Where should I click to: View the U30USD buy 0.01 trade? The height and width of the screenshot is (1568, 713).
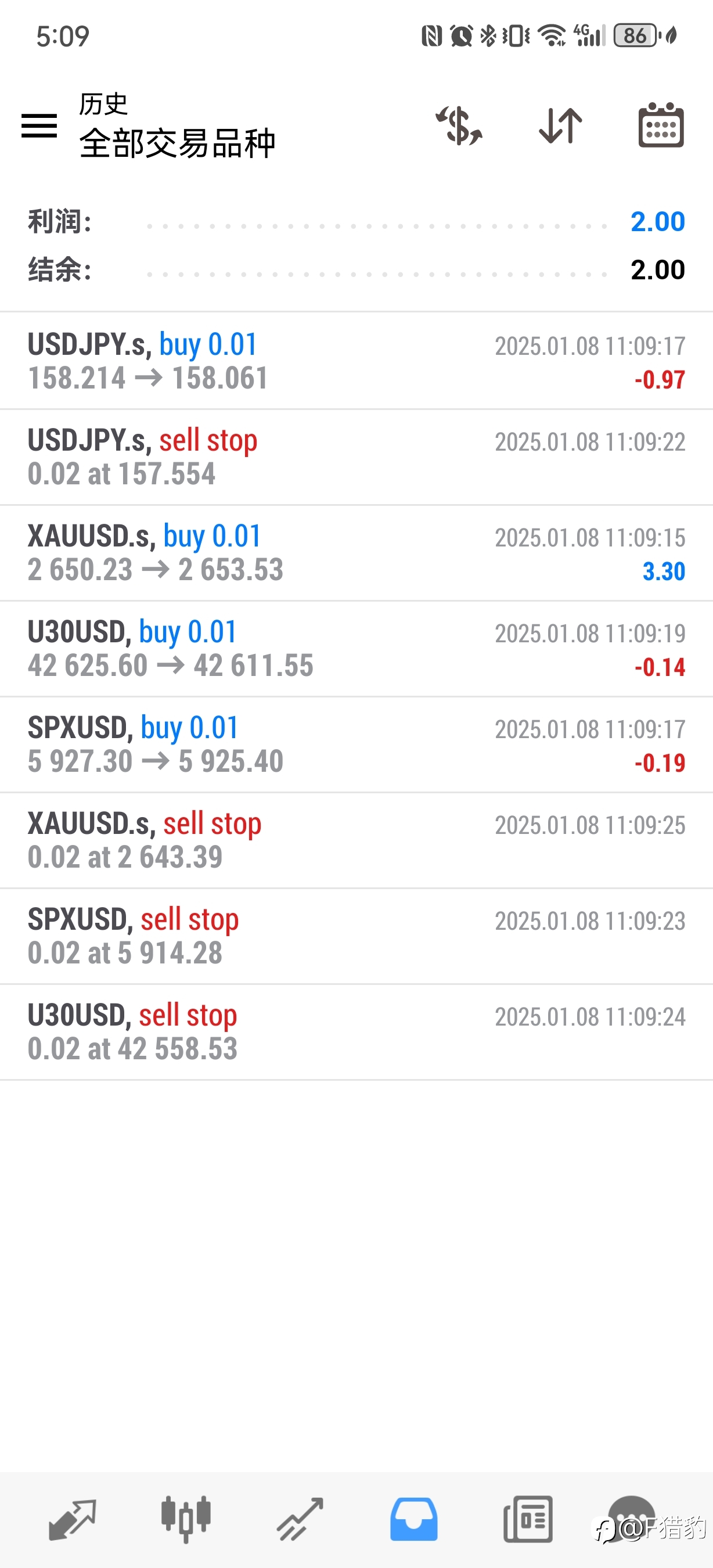pos(356,649)
